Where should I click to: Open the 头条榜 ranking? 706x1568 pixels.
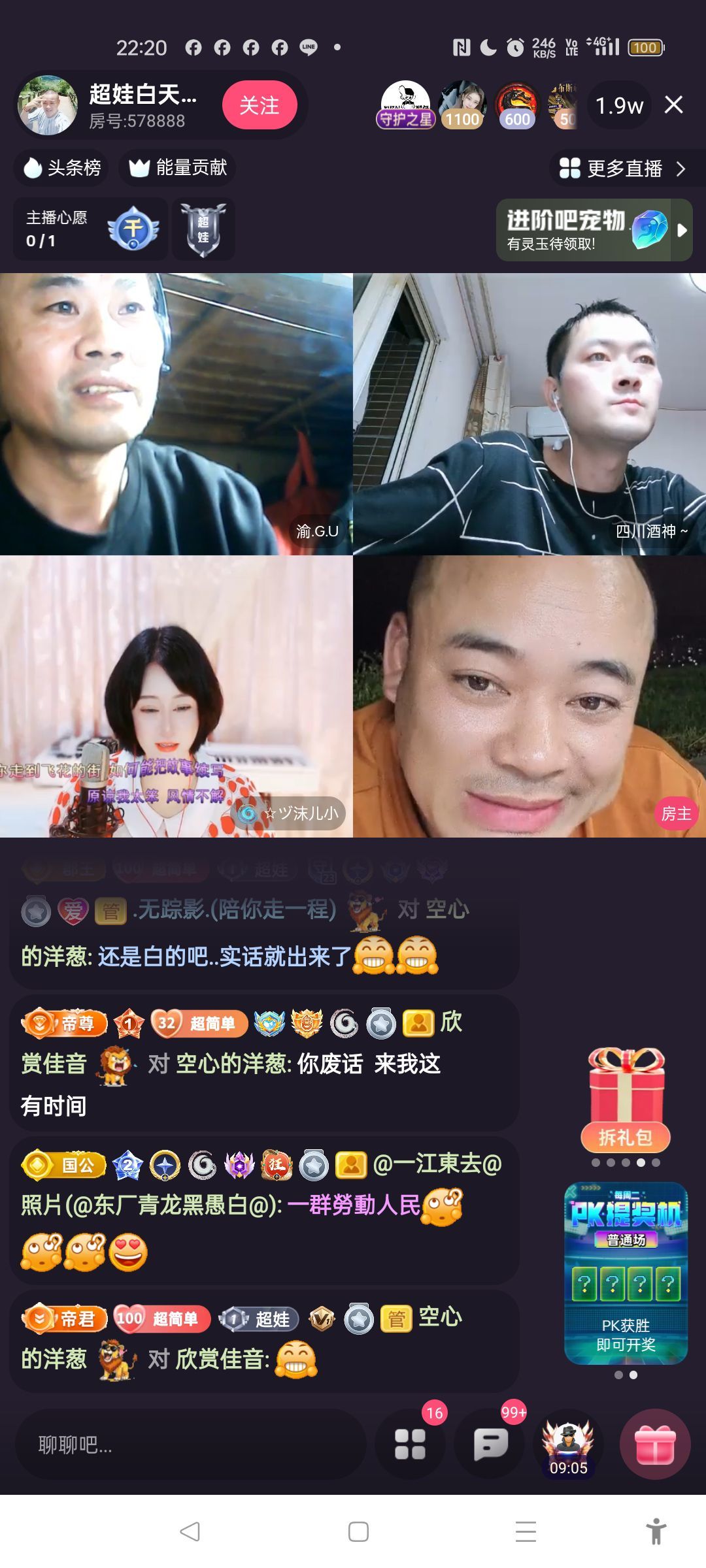(62, 168)
